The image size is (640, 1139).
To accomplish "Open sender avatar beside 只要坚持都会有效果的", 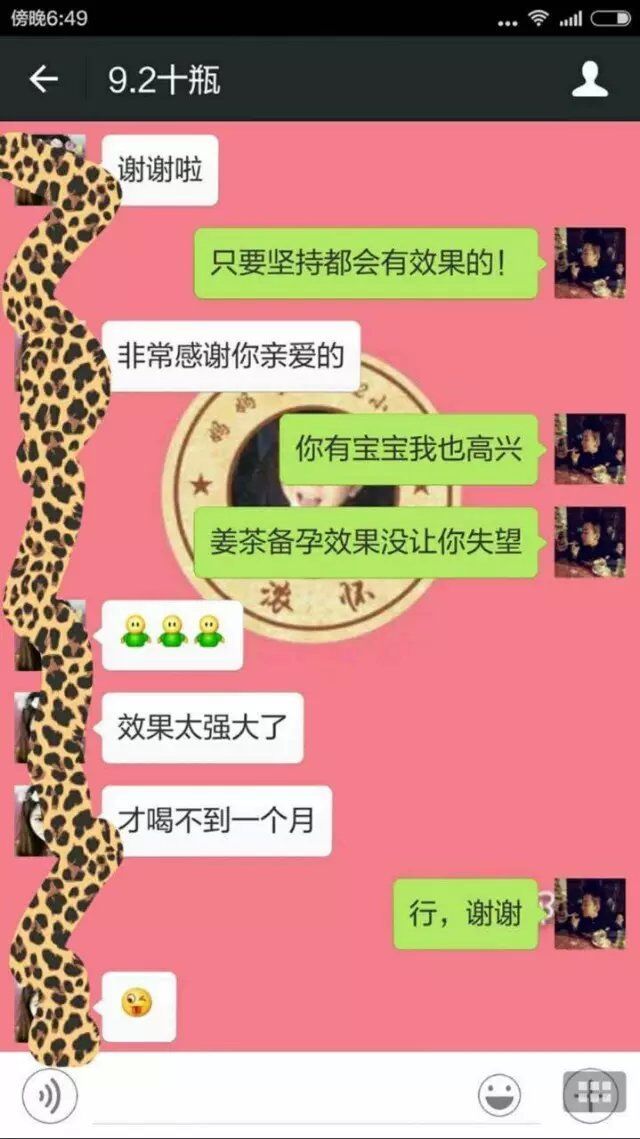I will [590, 263].
